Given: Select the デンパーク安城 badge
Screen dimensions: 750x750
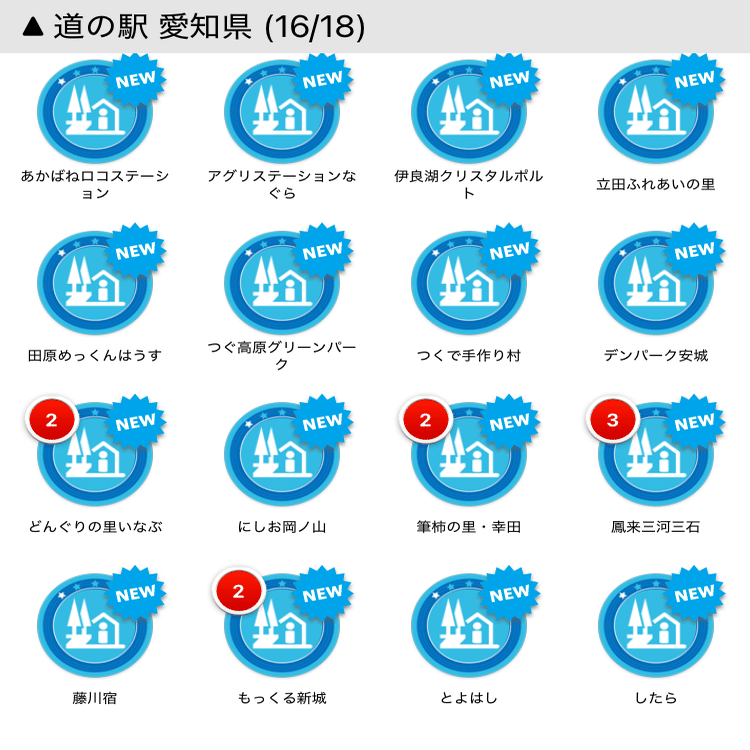Looking at the screenshot, I should (655, 282).
